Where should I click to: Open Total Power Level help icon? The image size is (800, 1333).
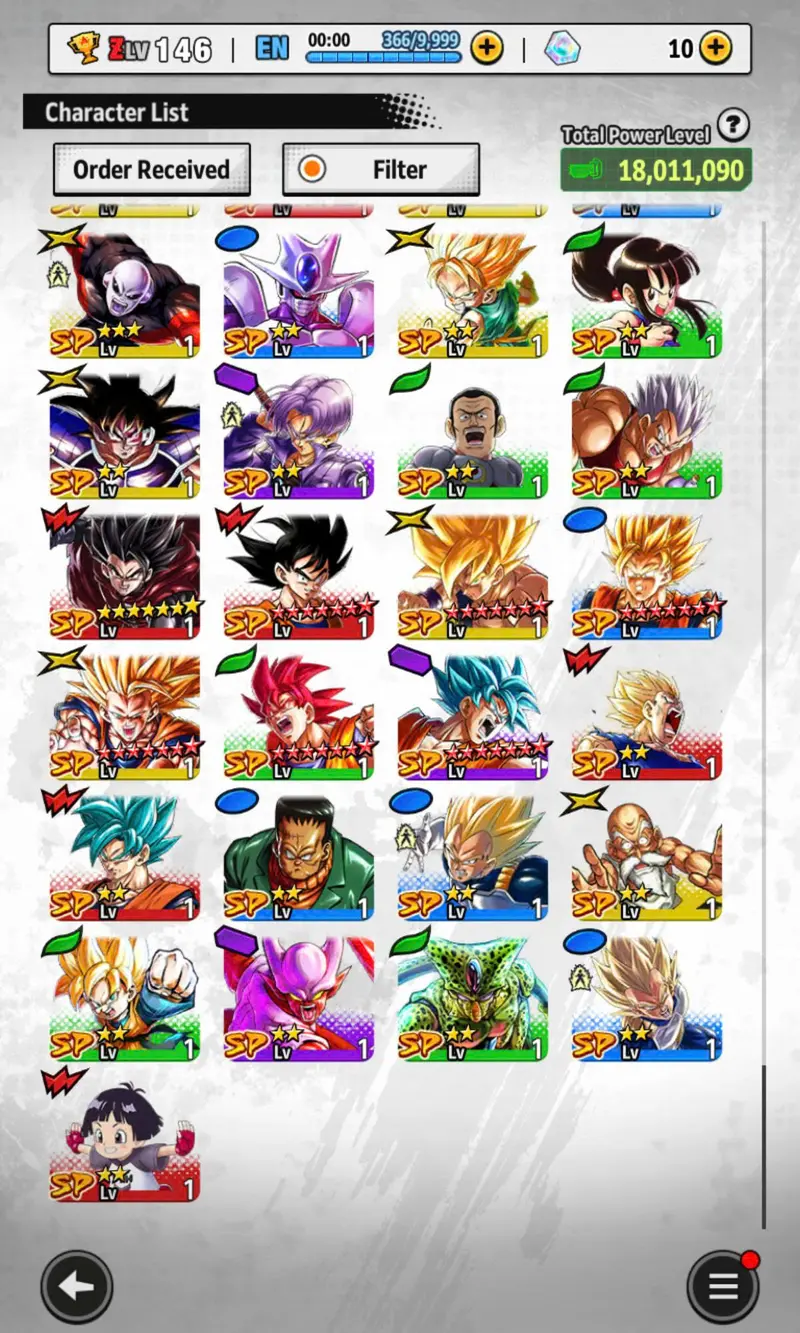pyautogui.click(x=734, y=125)
